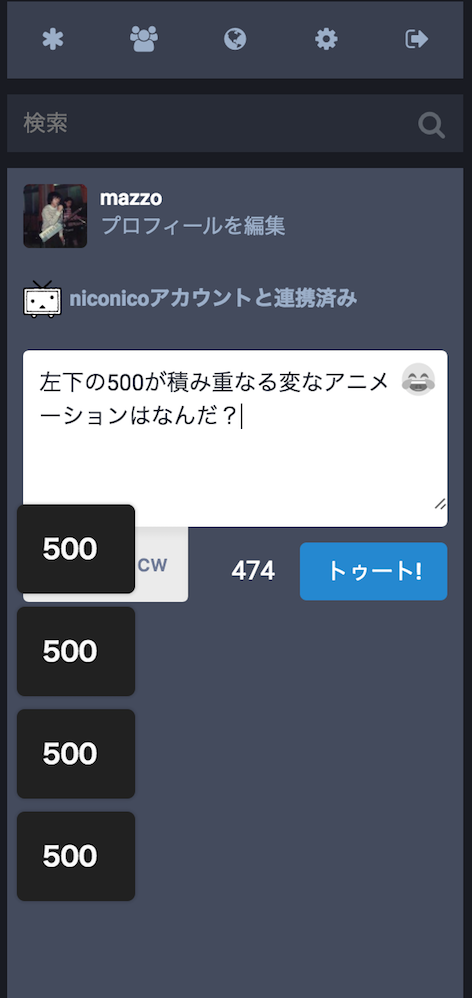The height and width of the screenshot is (998, 472).
Task: Open the federated timeline globe icon
Action: (235, 39)
